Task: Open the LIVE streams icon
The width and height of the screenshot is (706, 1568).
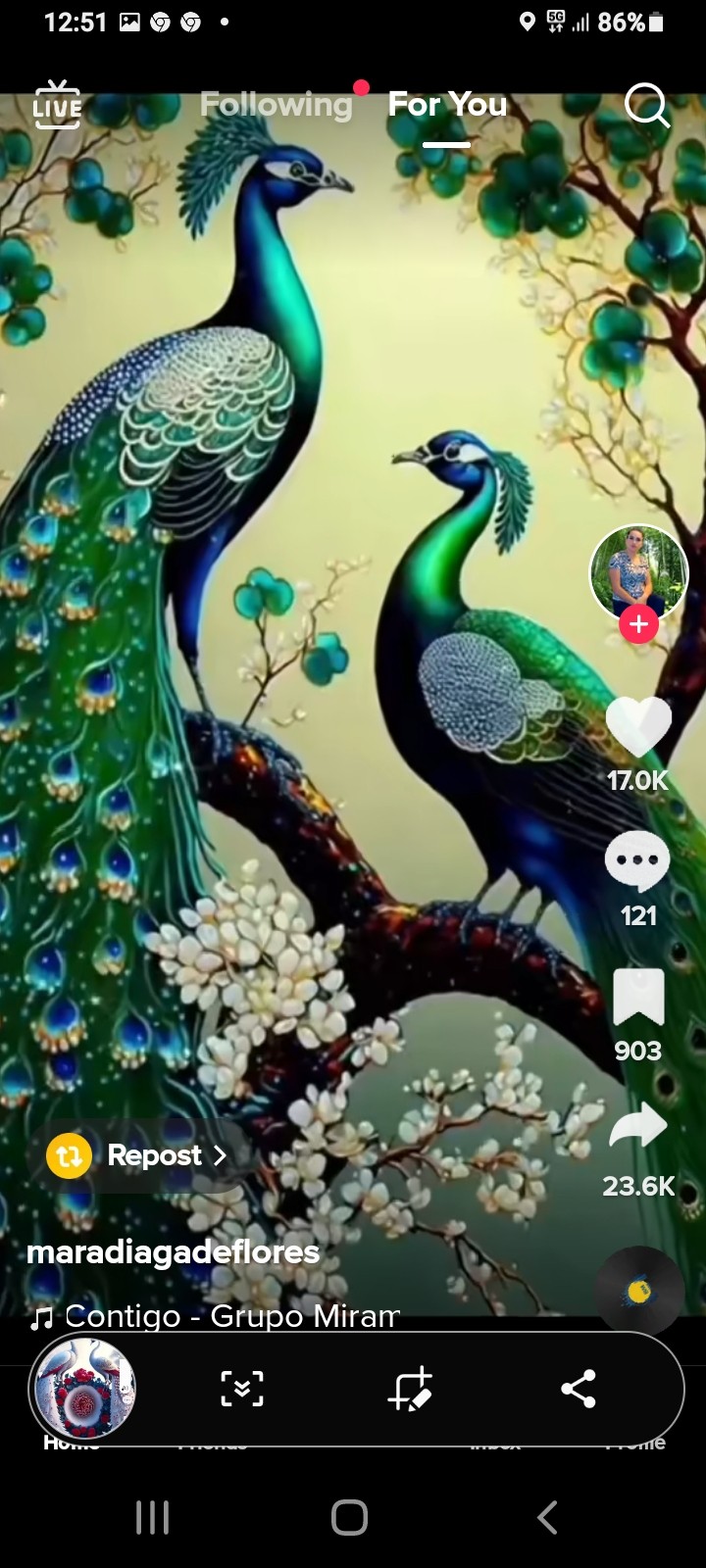Action: coord(57,104)
